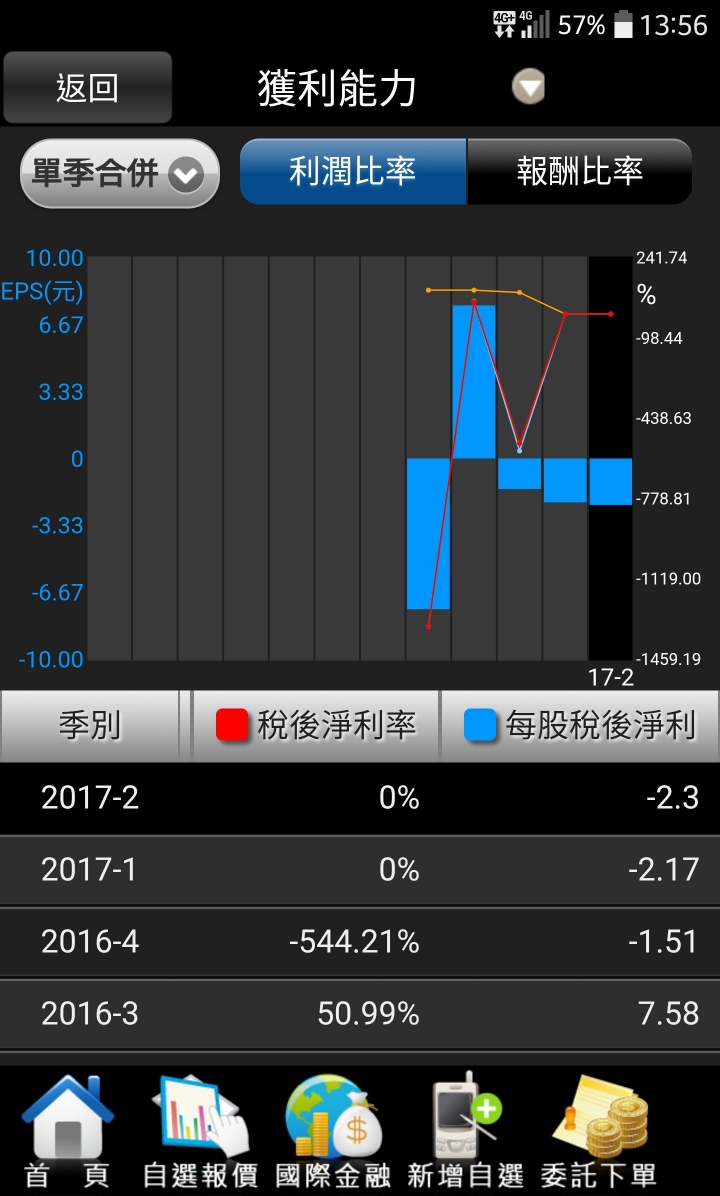Image resolution: width=720 pixels, height=1196 pixels.
Task: Open 自選報價 watchlist quotes
Action: 200,1131
